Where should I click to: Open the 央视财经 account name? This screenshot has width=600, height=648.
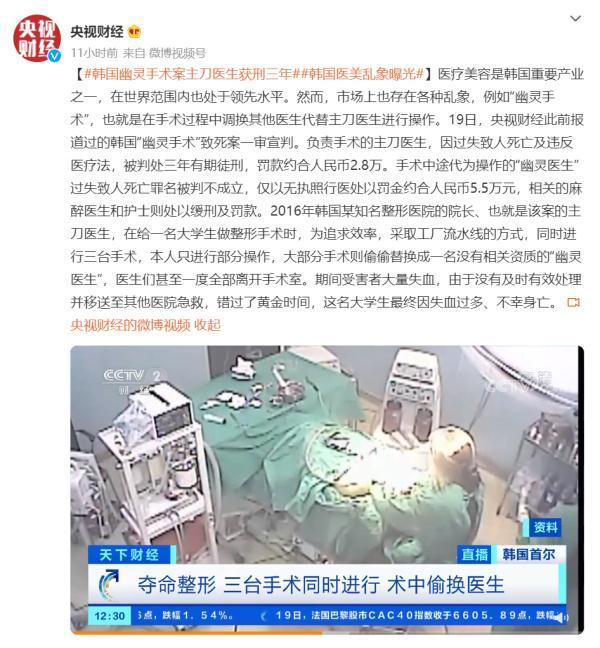coord(102,31)
